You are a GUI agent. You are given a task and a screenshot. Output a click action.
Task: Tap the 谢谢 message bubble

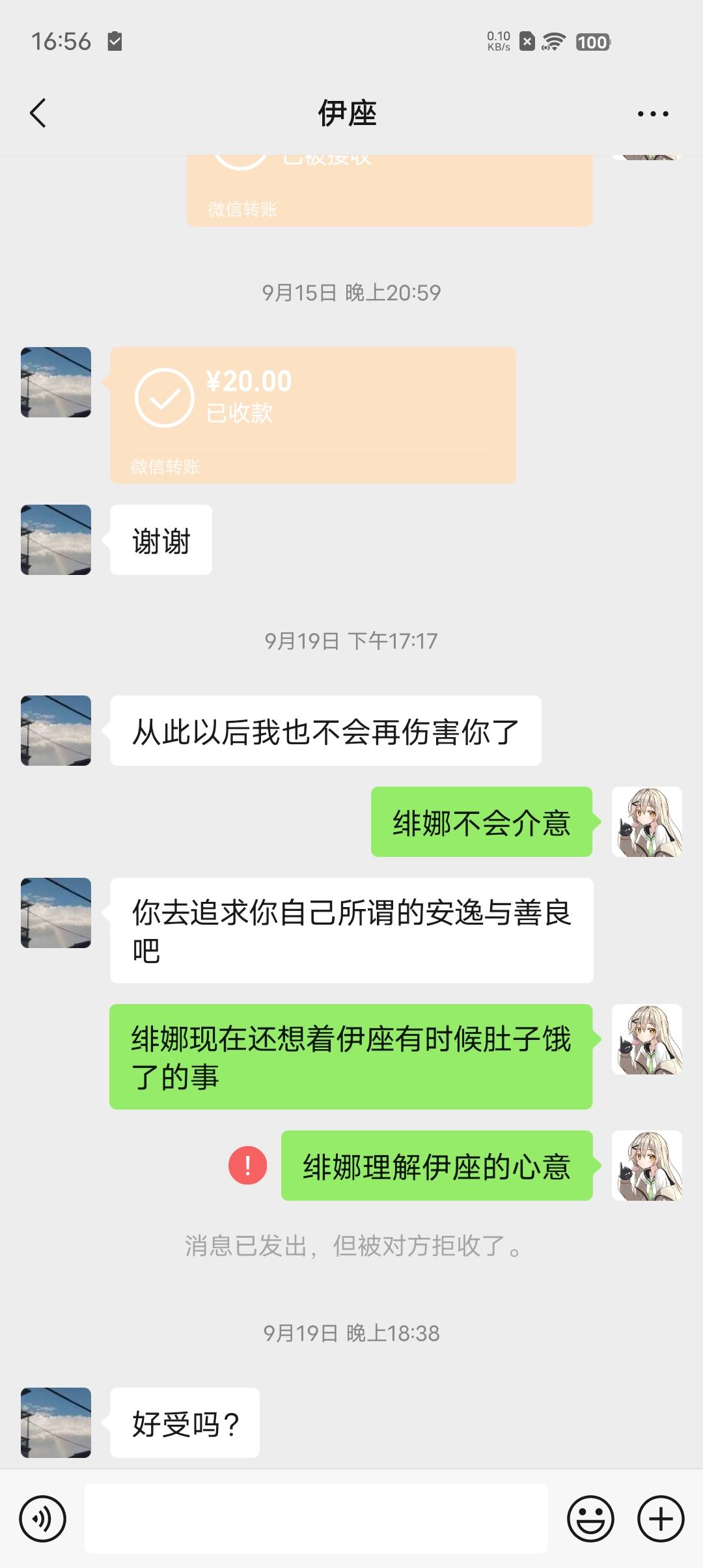160,540
